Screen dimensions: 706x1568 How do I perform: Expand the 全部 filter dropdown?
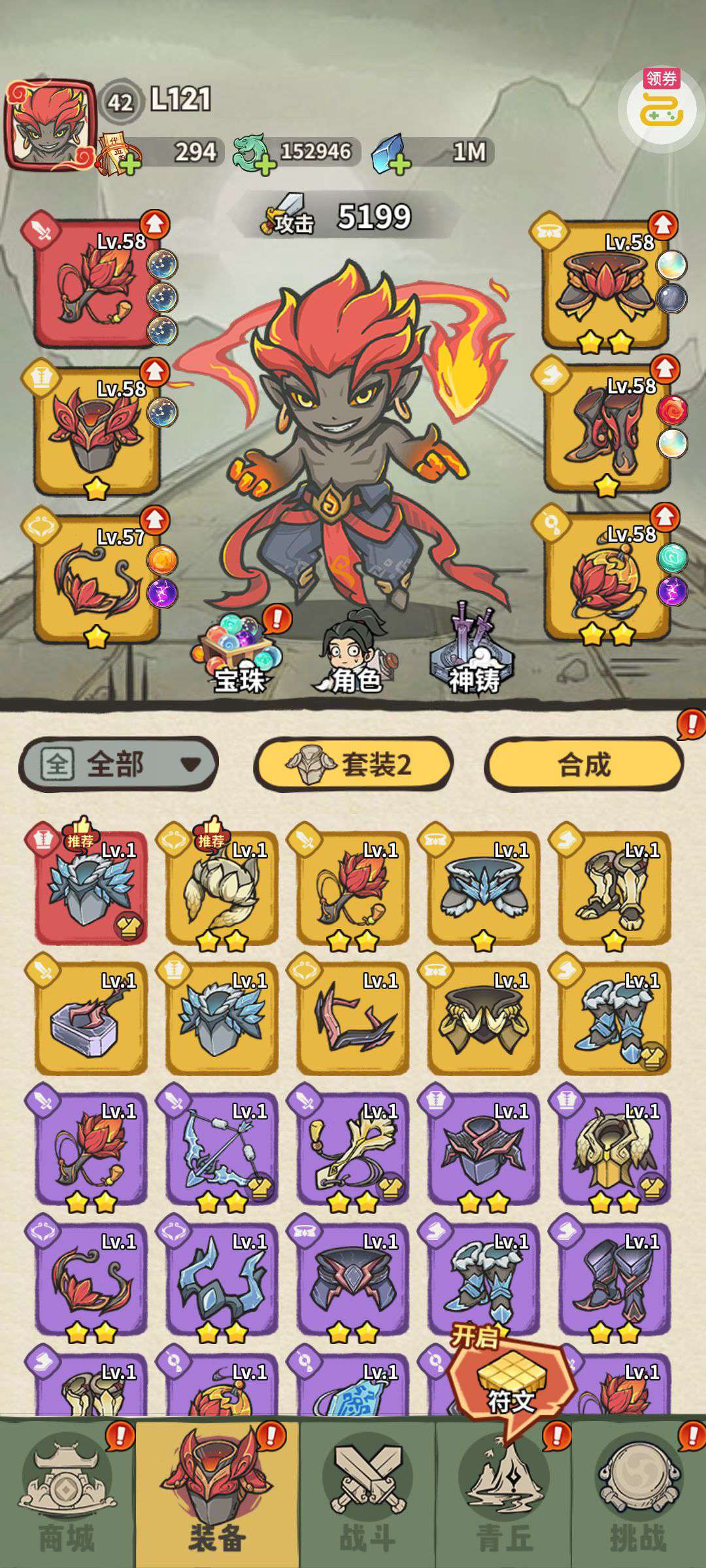118,763
